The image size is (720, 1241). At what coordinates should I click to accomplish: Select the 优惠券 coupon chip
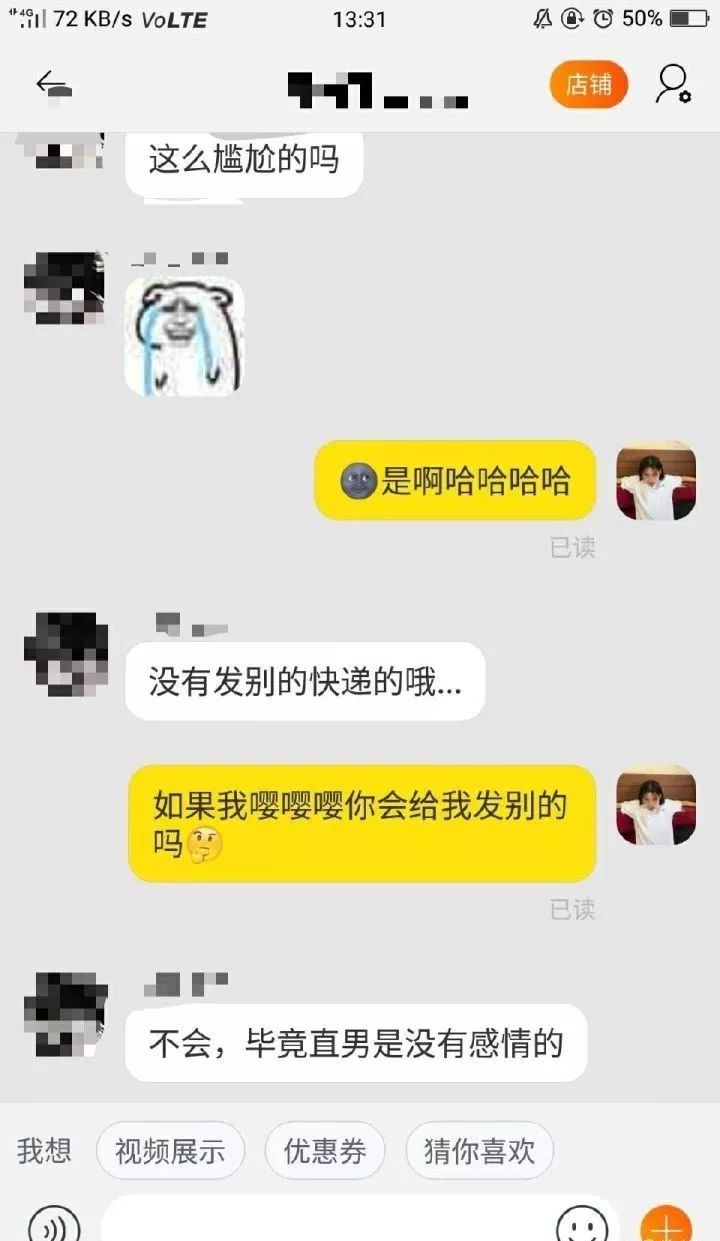(x=325, y=1151)
